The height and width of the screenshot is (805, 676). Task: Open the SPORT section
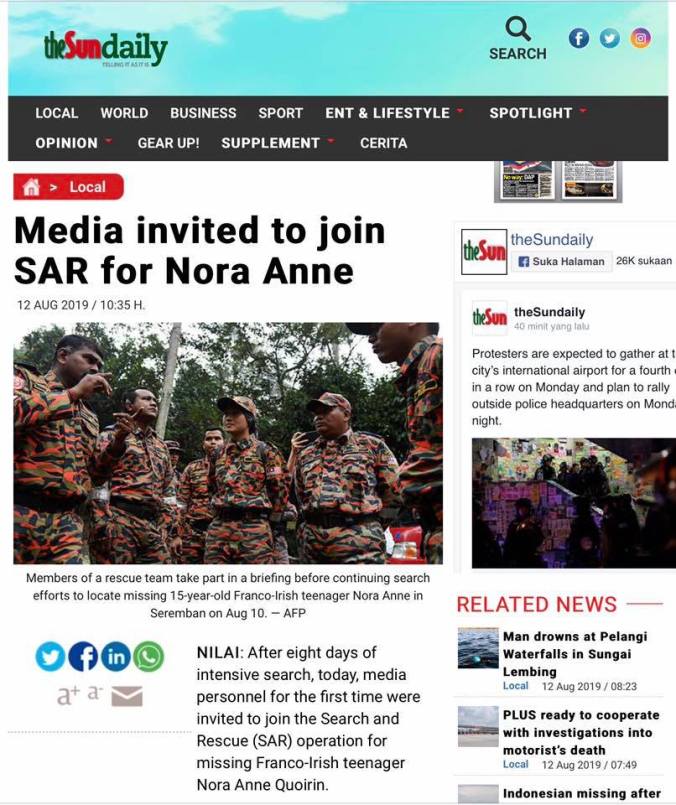pos(281,113)
